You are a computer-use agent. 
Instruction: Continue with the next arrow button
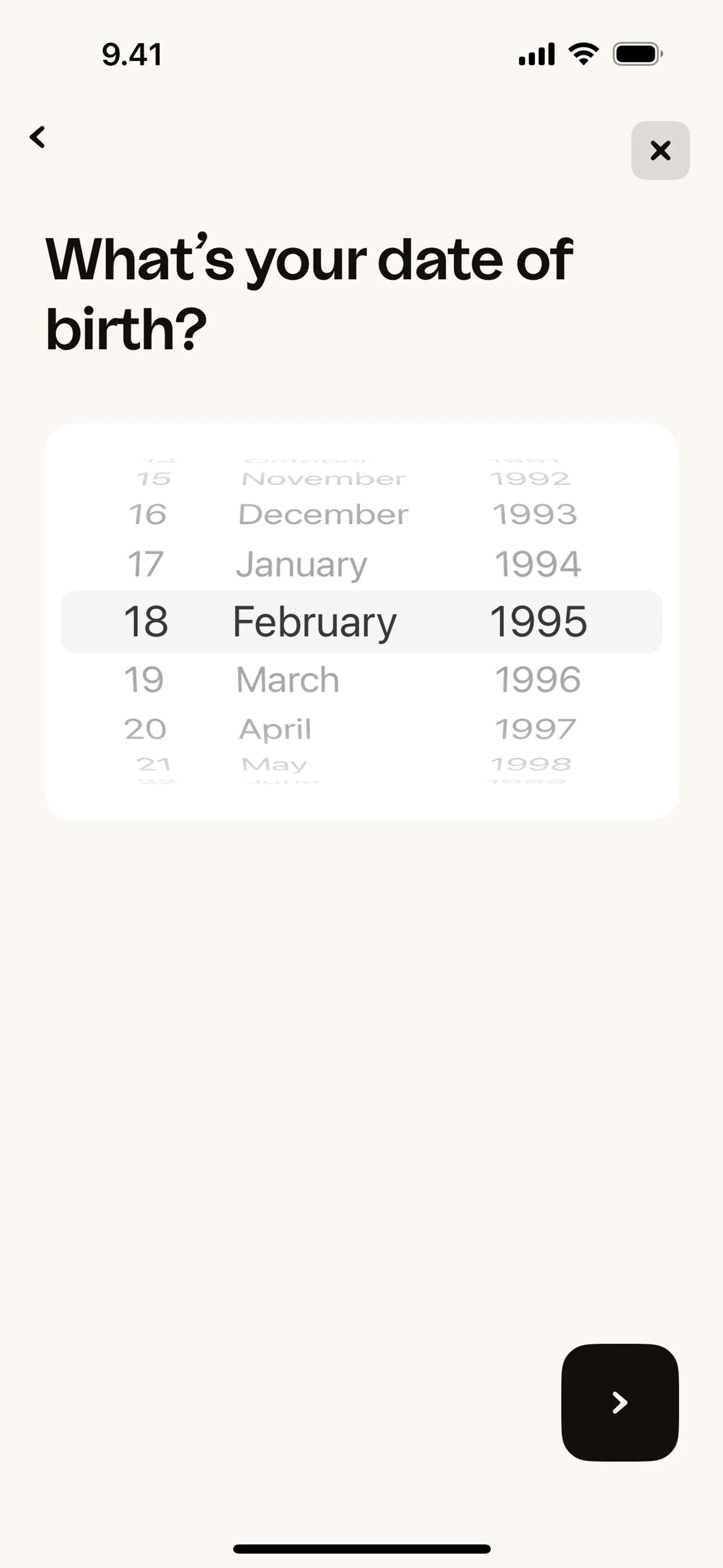coord(619,1402)
